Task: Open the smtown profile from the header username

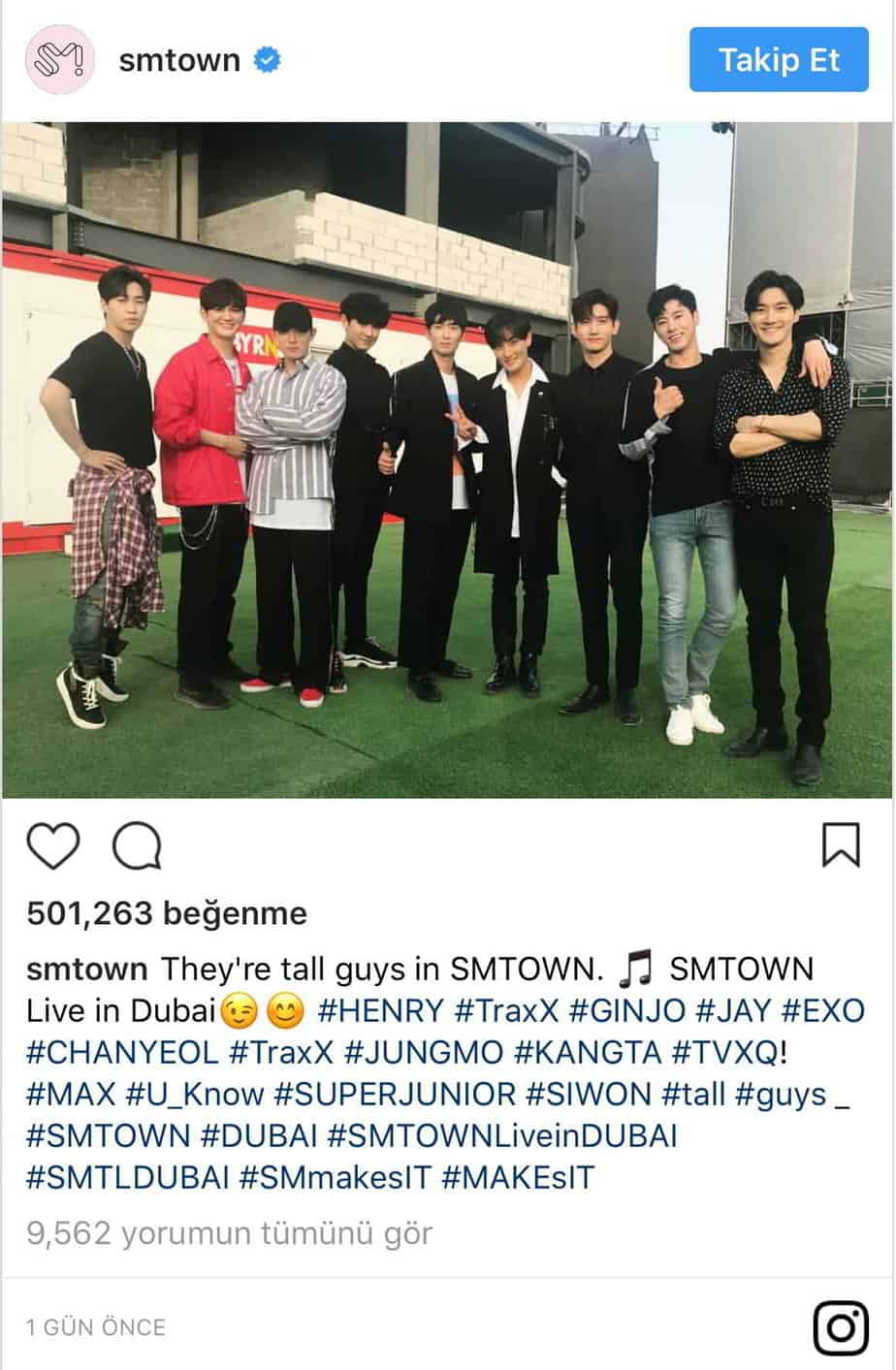Action: (x=178, y=60)
